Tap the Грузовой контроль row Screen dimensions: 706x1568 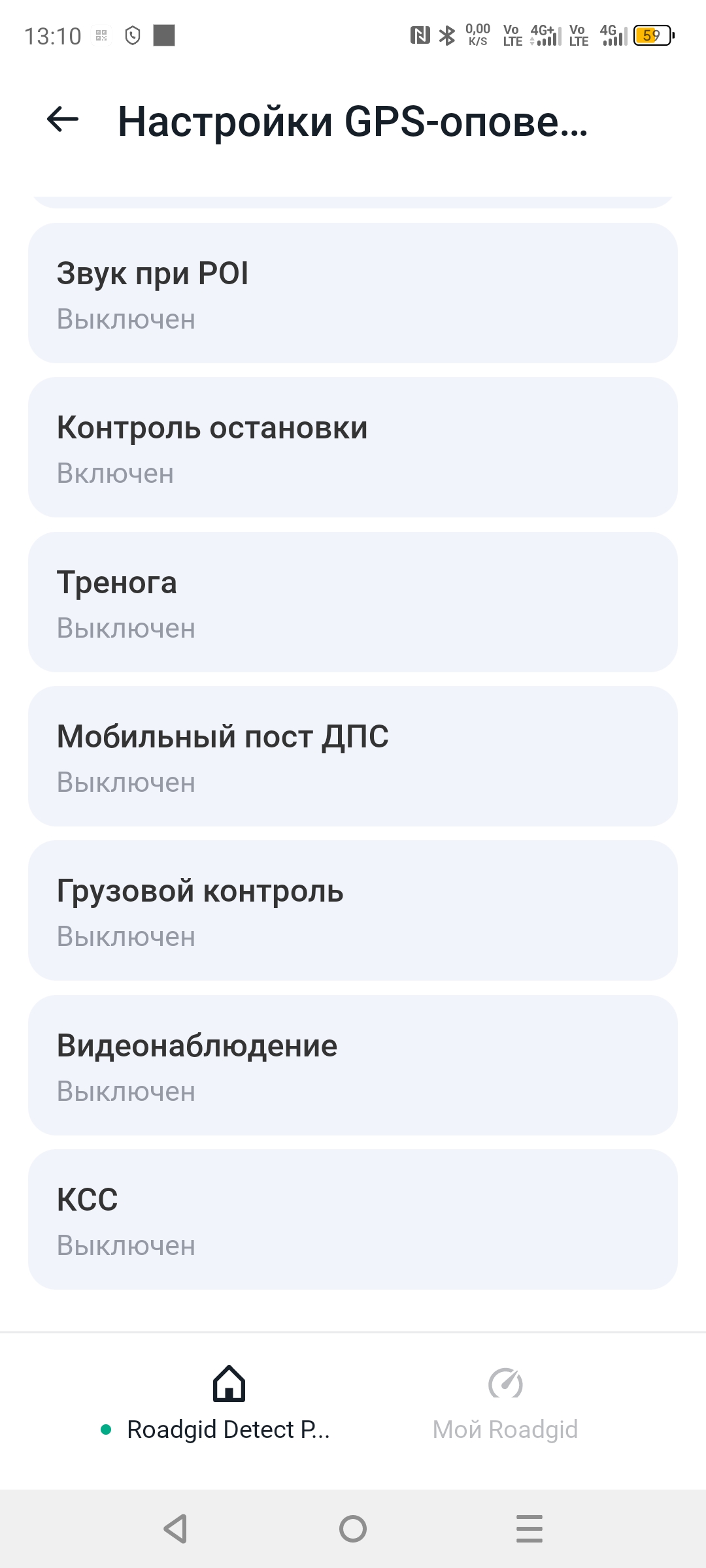coord(353,910)
